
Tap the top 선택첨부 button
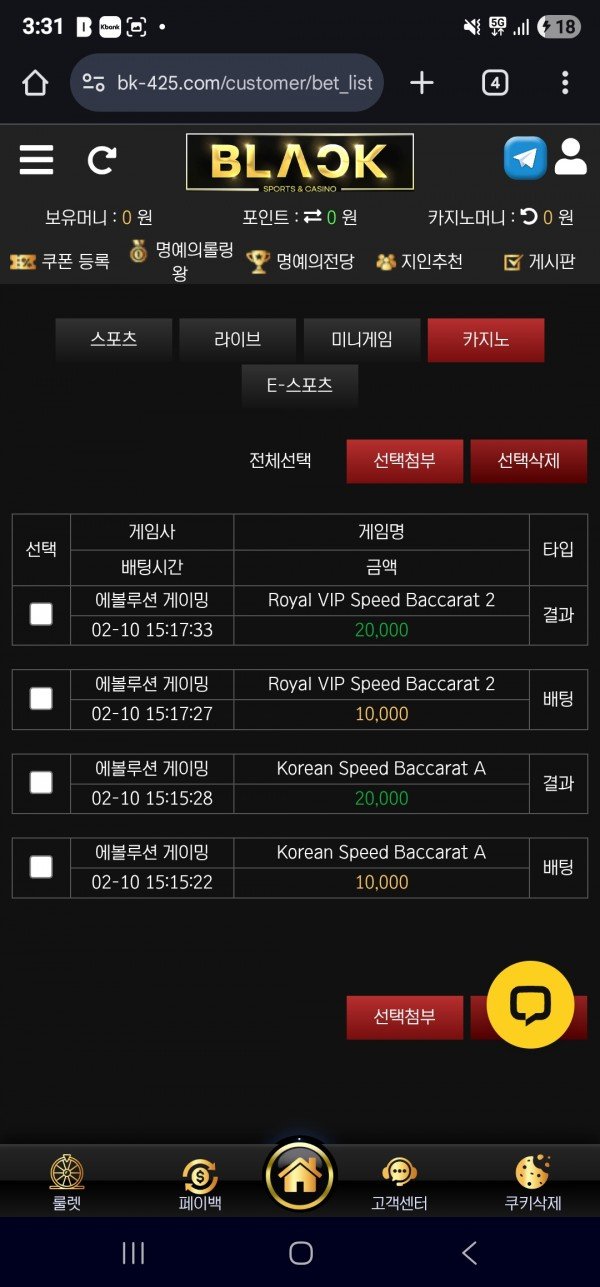click(405, 461)
